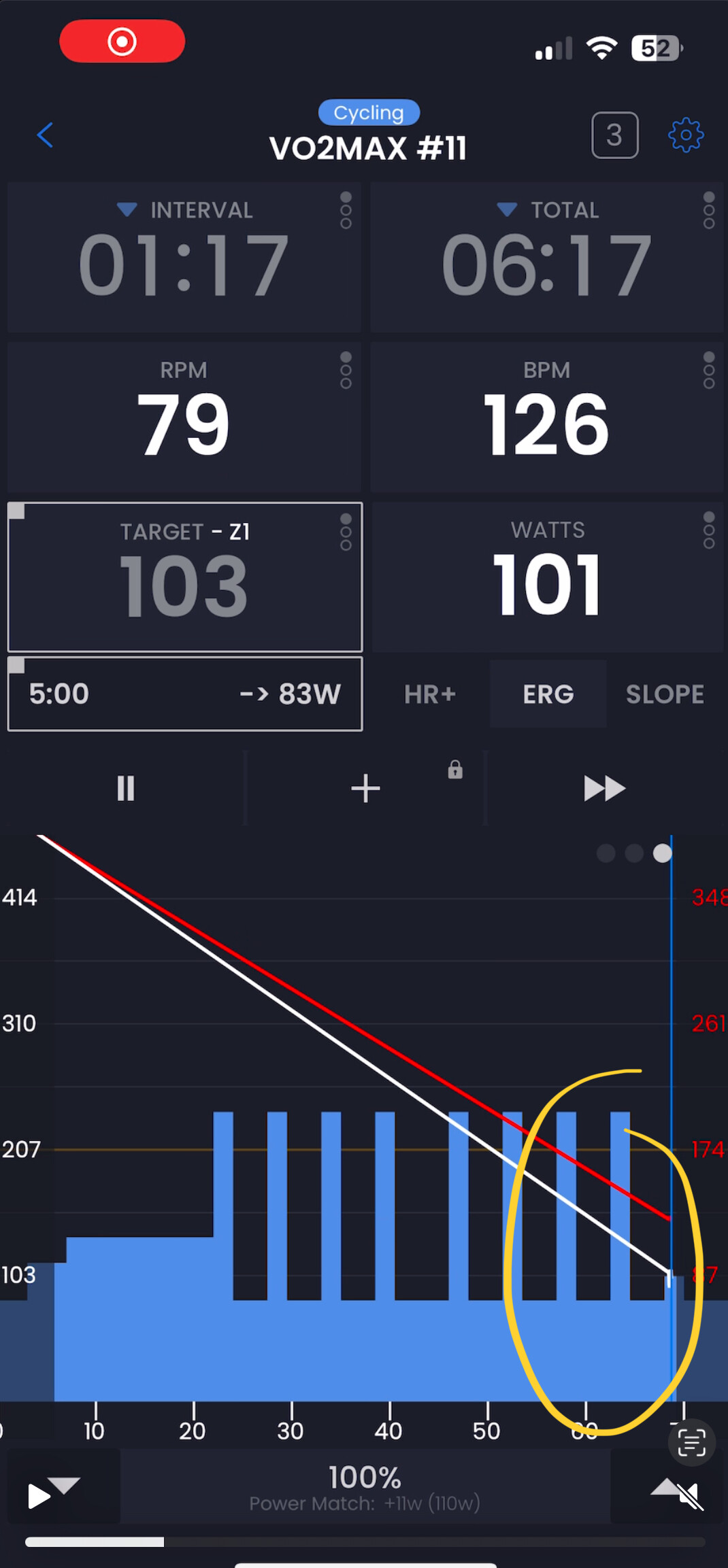Viewport: 728px width, 1568px height.
Task: Open the INTERVAL field options dots
Action: [x=346, y=210]
